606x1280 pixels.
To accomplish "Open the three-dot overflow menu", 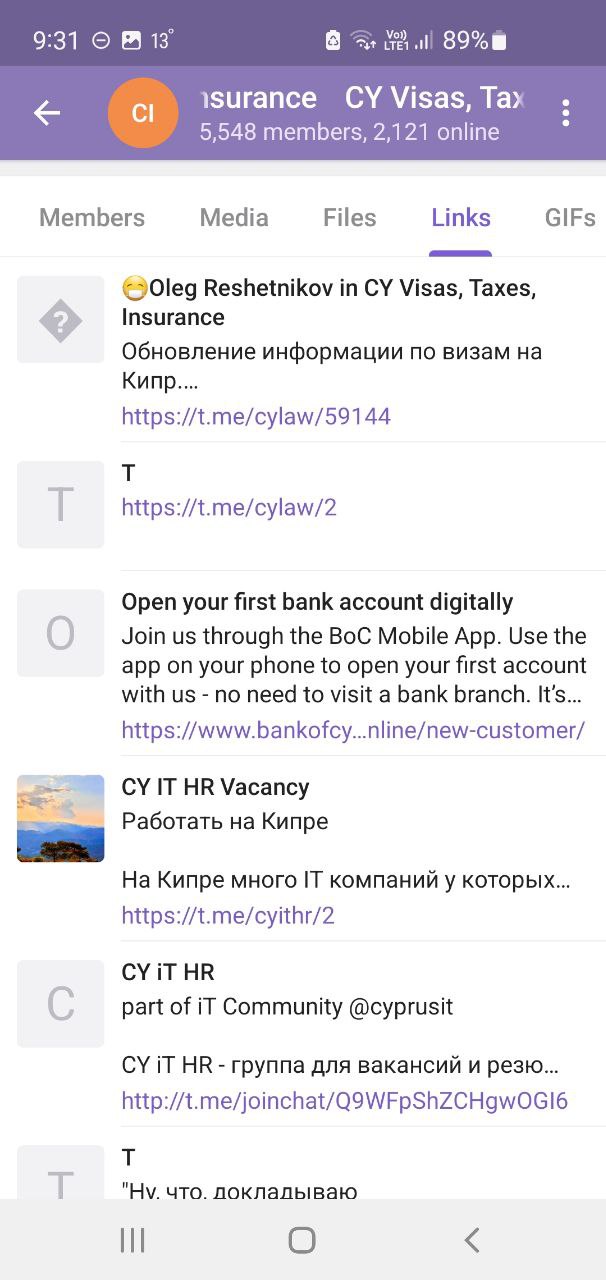I will 565,113.
